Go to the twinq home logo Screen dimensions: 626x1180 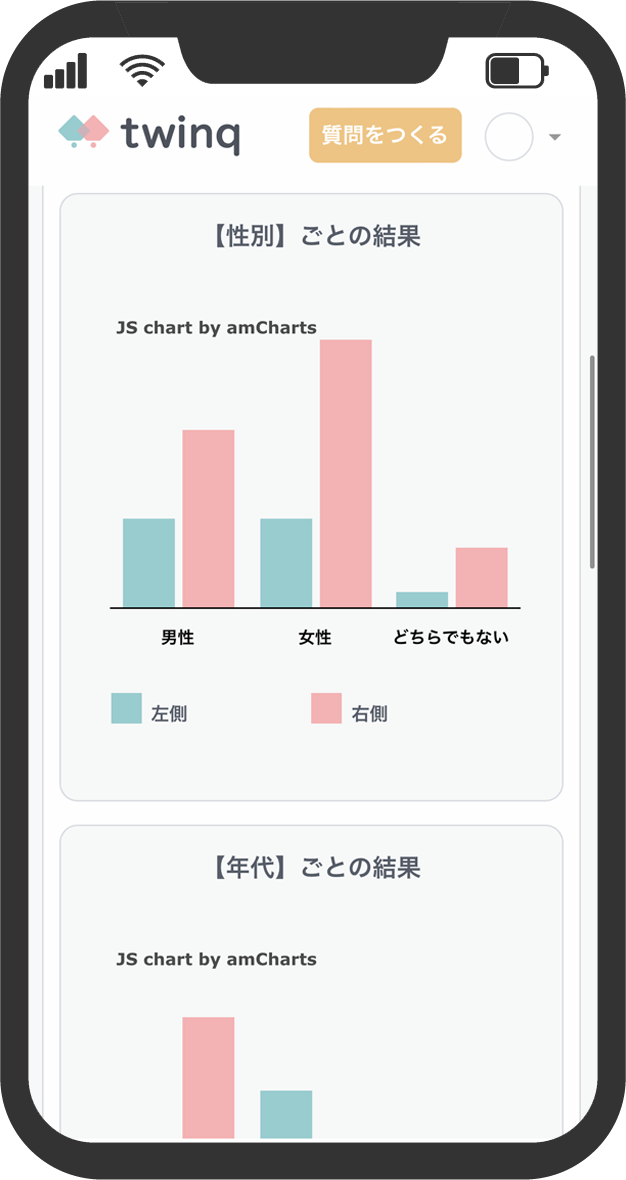tap(149, 135)
